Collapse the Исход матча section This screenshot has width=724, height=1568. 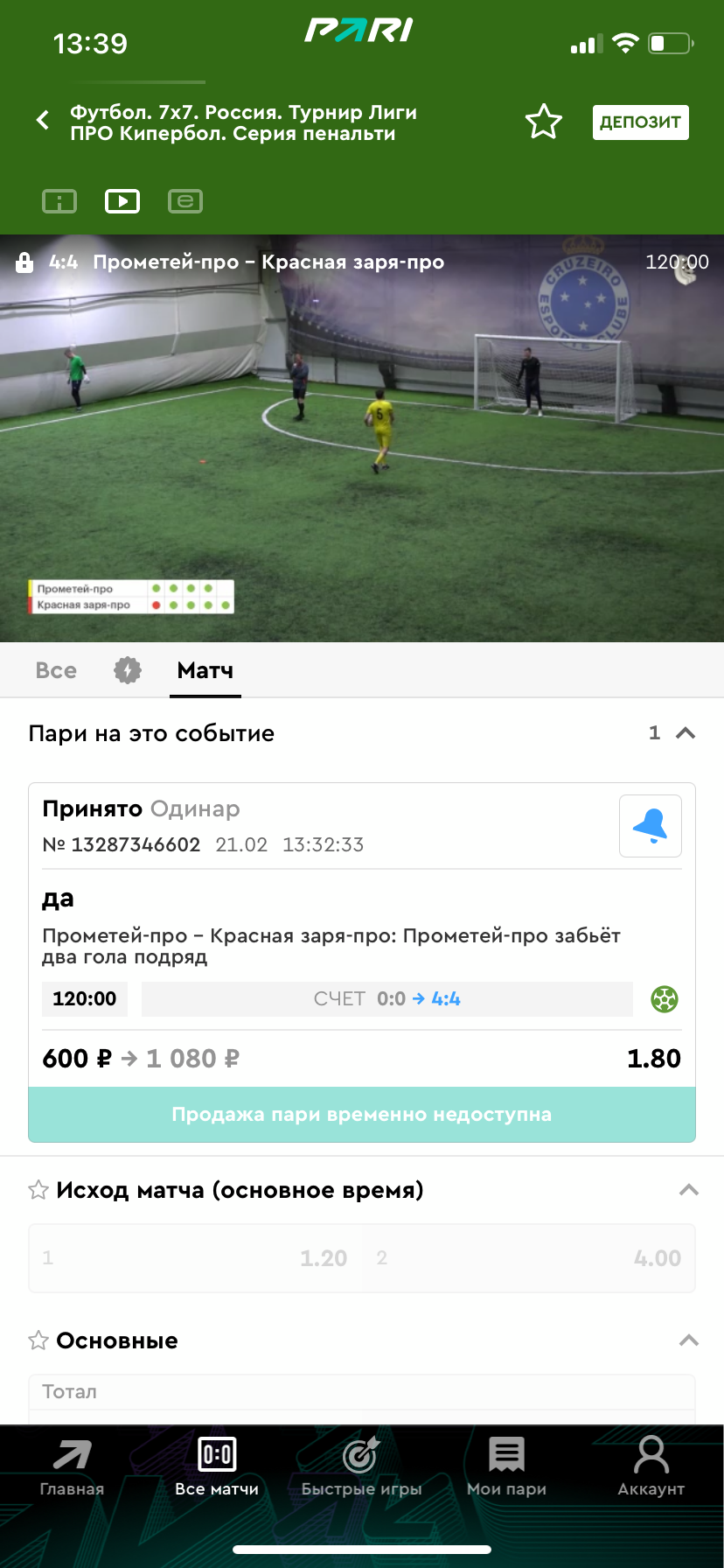pyautogui.click(x=688, y=1190)
